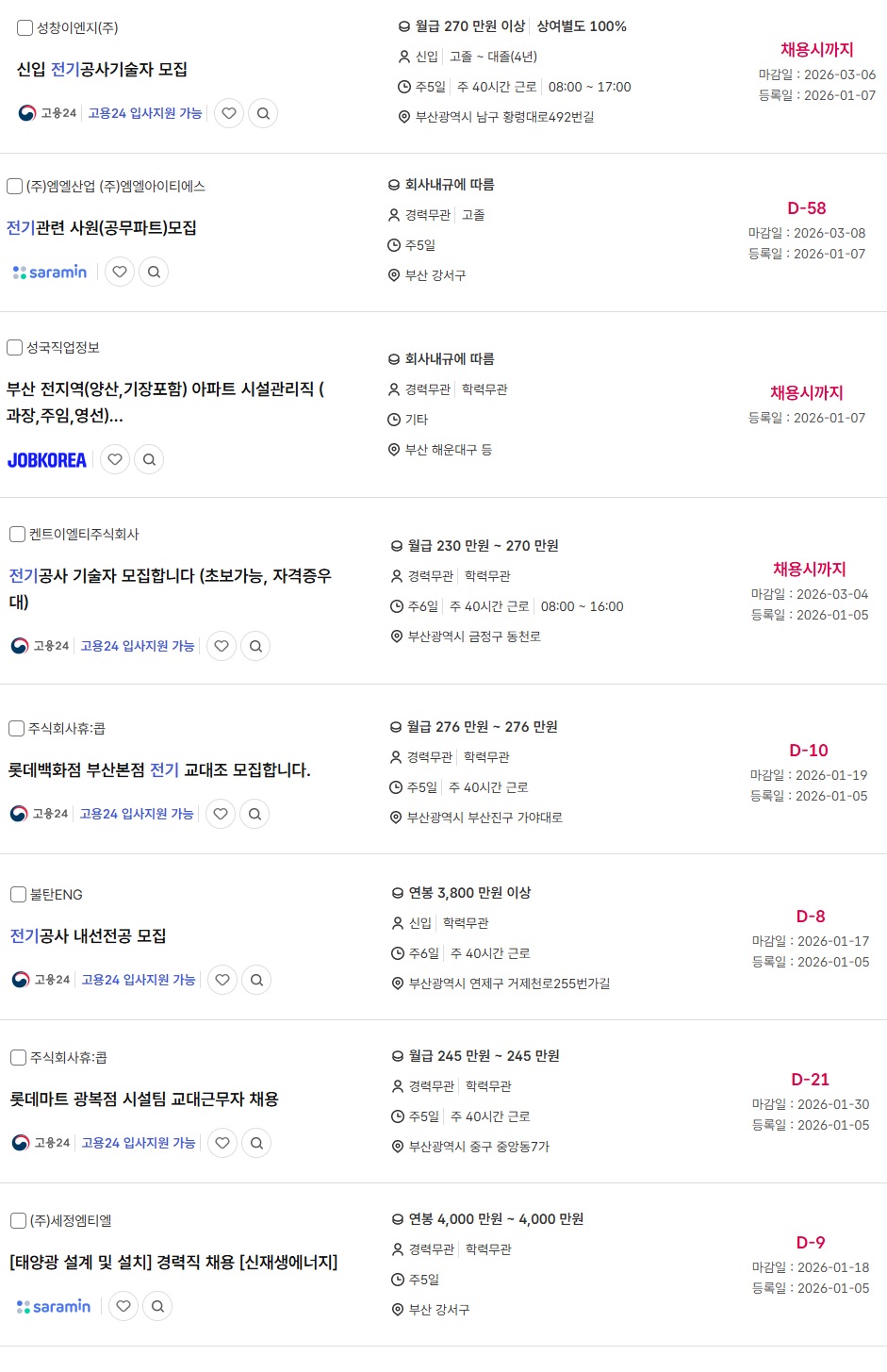Open 태양광 설계 및 설치 경력직 채용 posting
The image size is (887, 1372).
pyautogui.click(x=173, y=1263)
